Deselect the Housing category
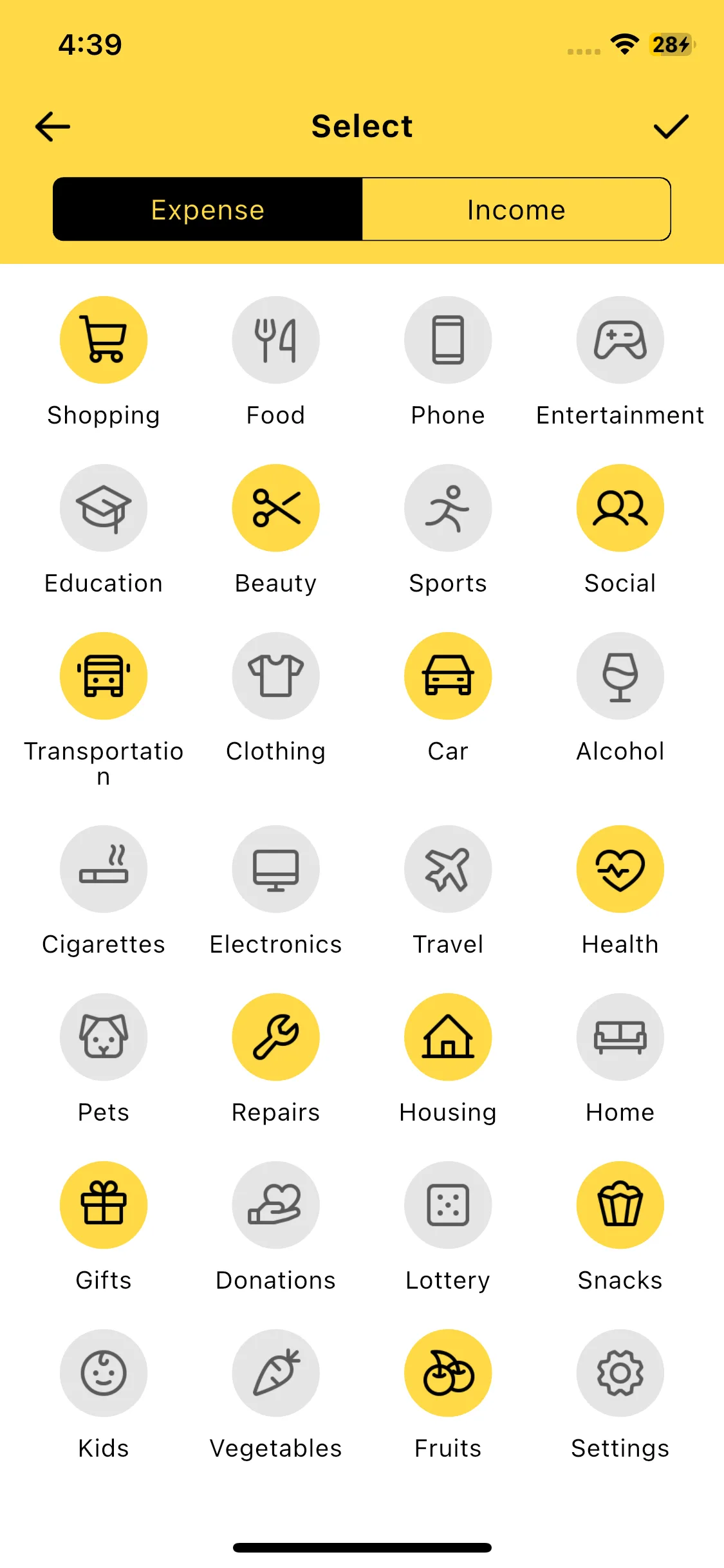 (448, 1037)
